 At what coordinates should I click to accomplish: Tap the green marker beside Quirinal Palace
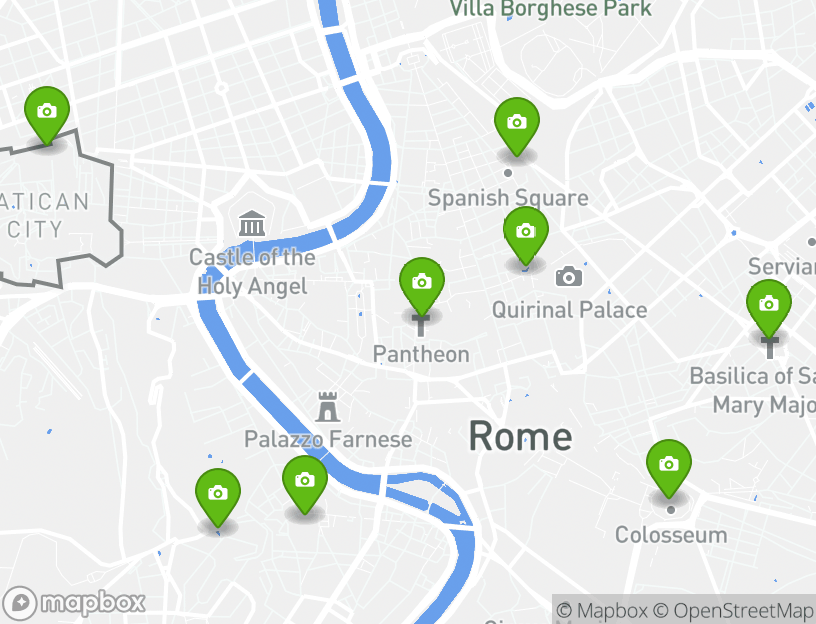pos(525,232)
